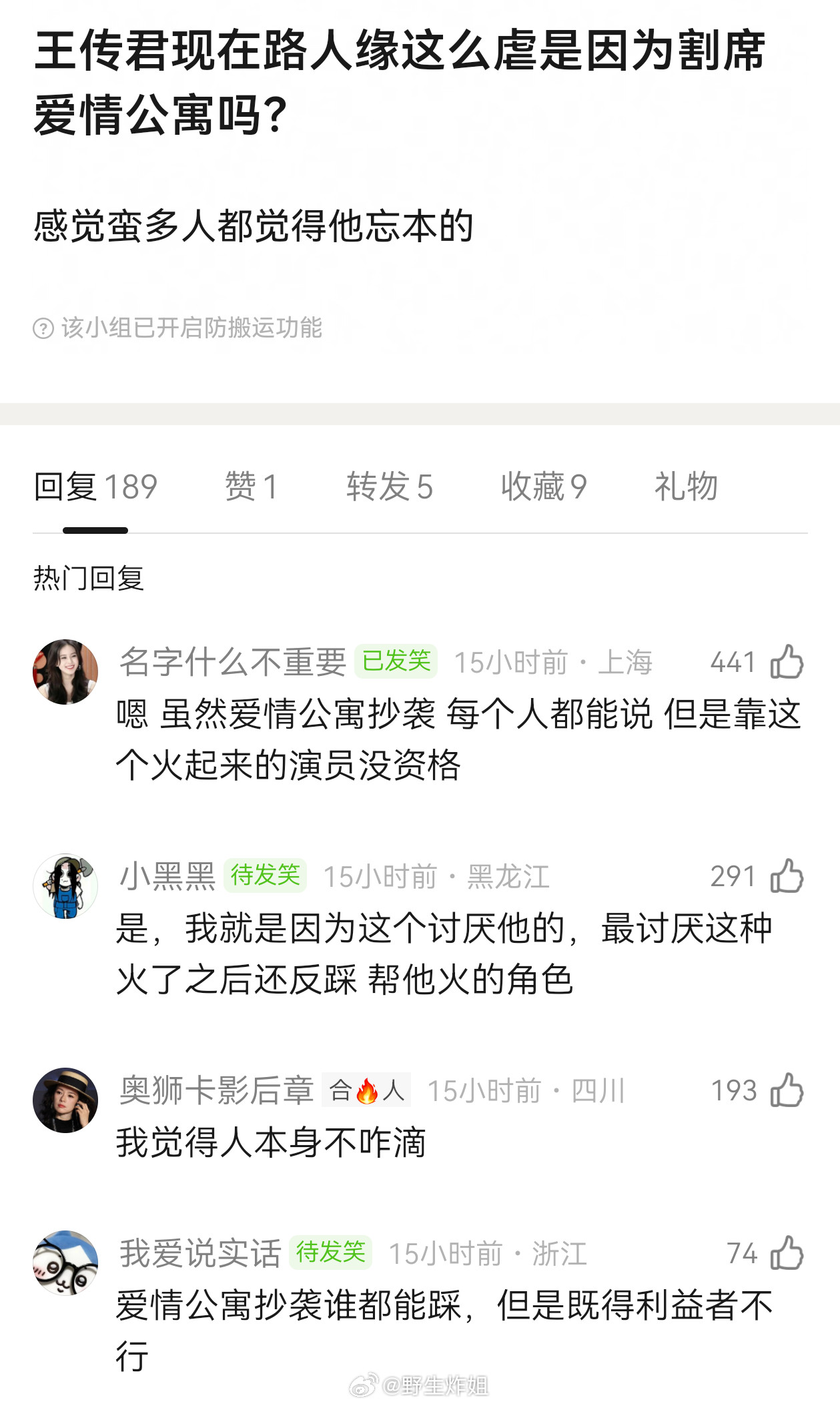Open the 收藏 section
Image resolution: width=840 pixels, height=1406 pixels.
544,488
